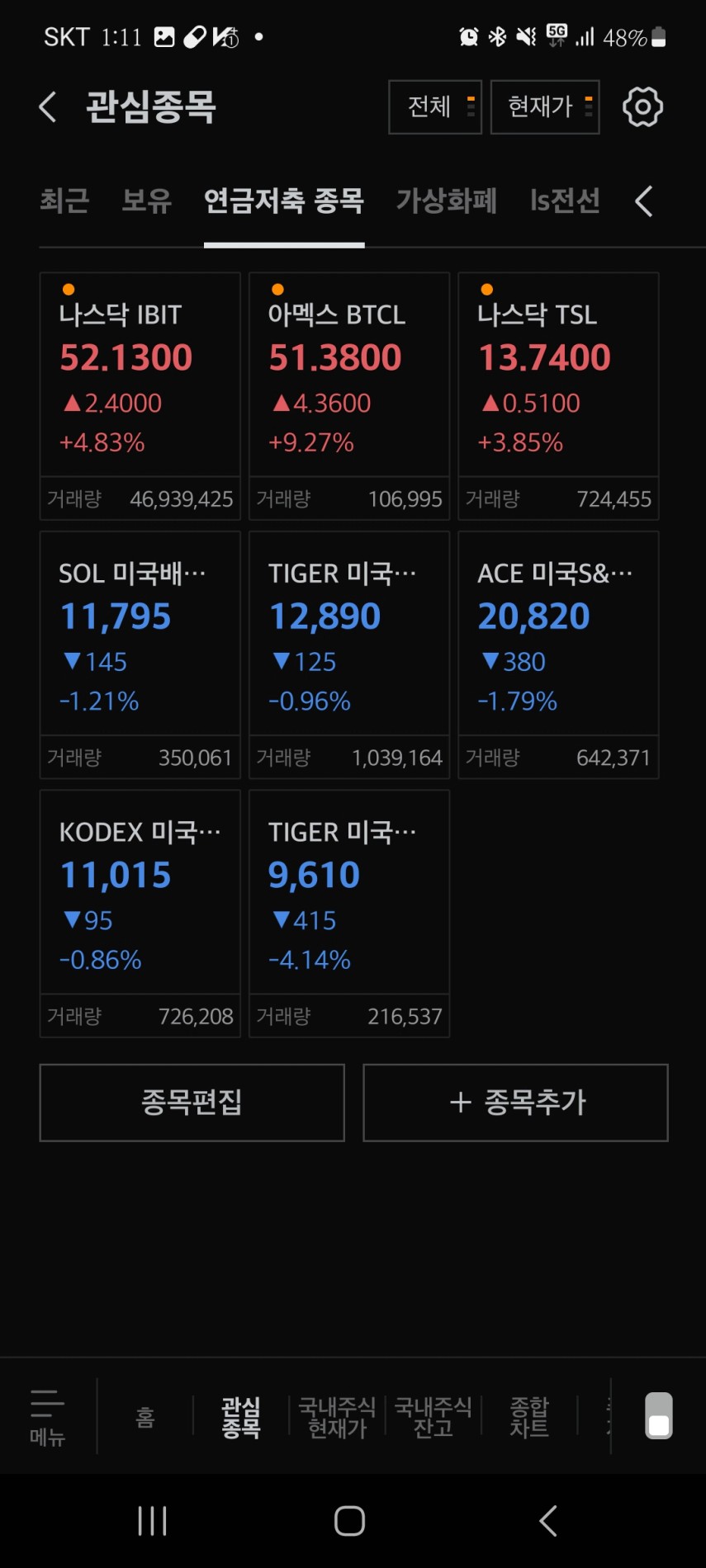Image resolution: width=706 pixels, height=1568 pixels.
Task: Select the ls전선 tab
Action: (x=565, y=201)
